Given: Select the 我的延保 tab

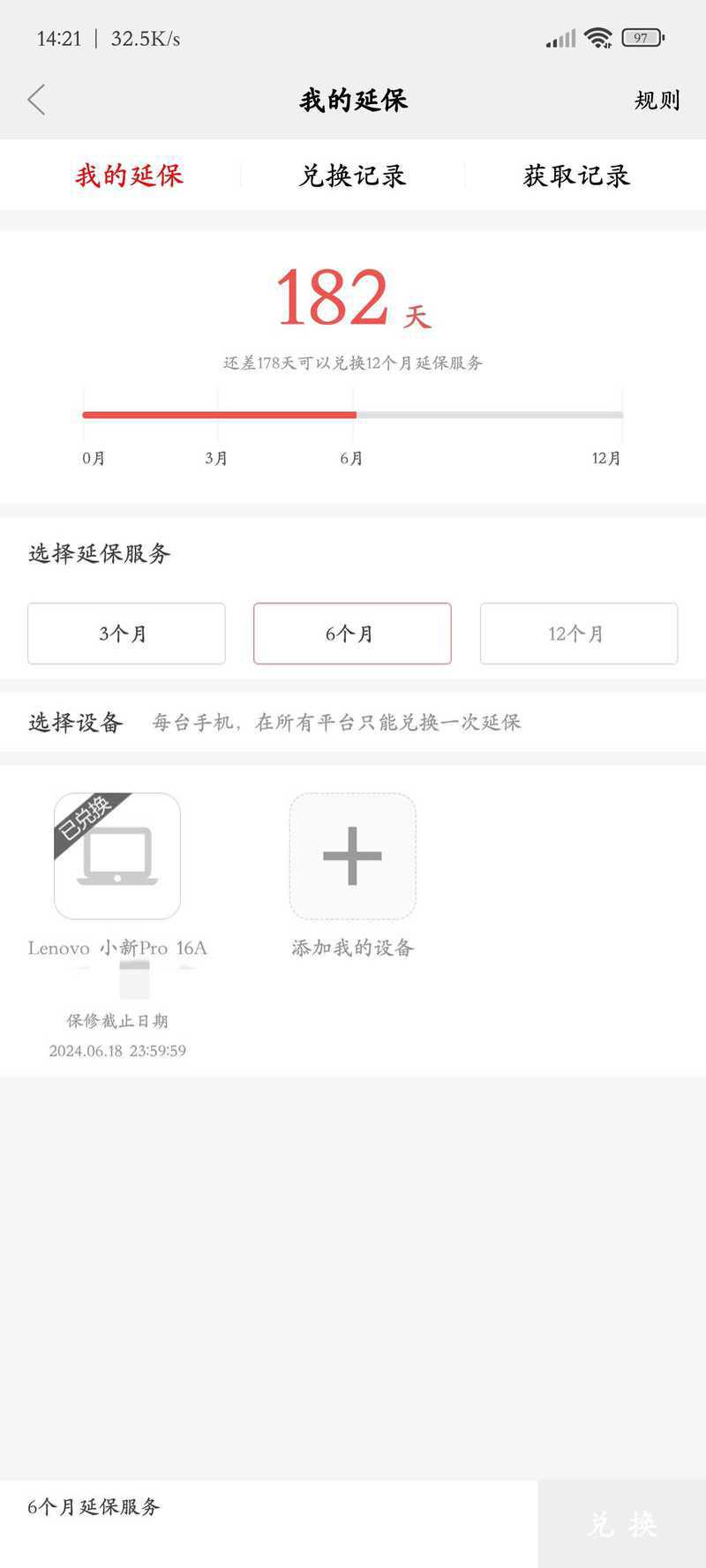Looking at the screenshot, I should [x=129, y=176].
